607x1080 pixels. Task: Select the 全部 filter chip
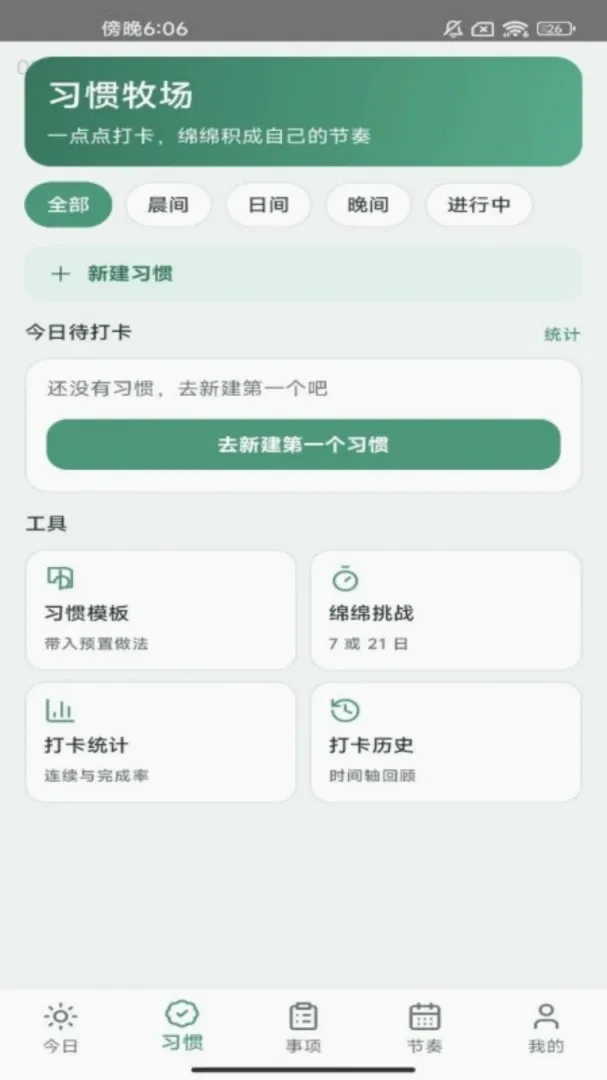pyautogui.click(x=68, y=205)
